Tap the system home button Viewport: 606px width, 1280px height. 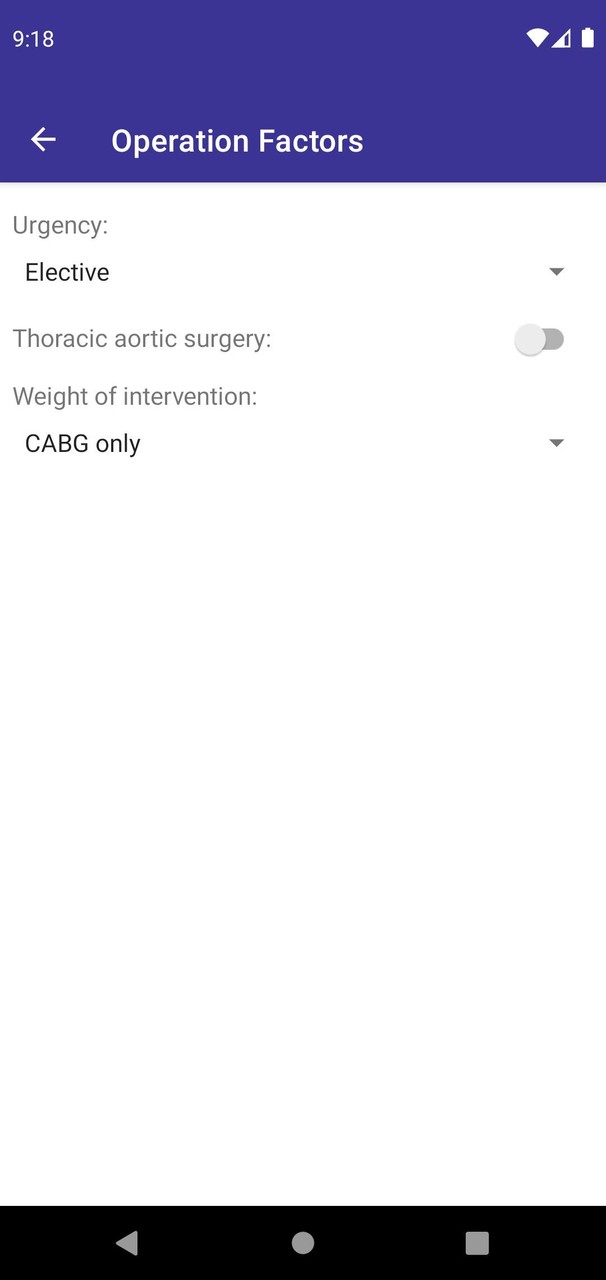click(302, 1242)
